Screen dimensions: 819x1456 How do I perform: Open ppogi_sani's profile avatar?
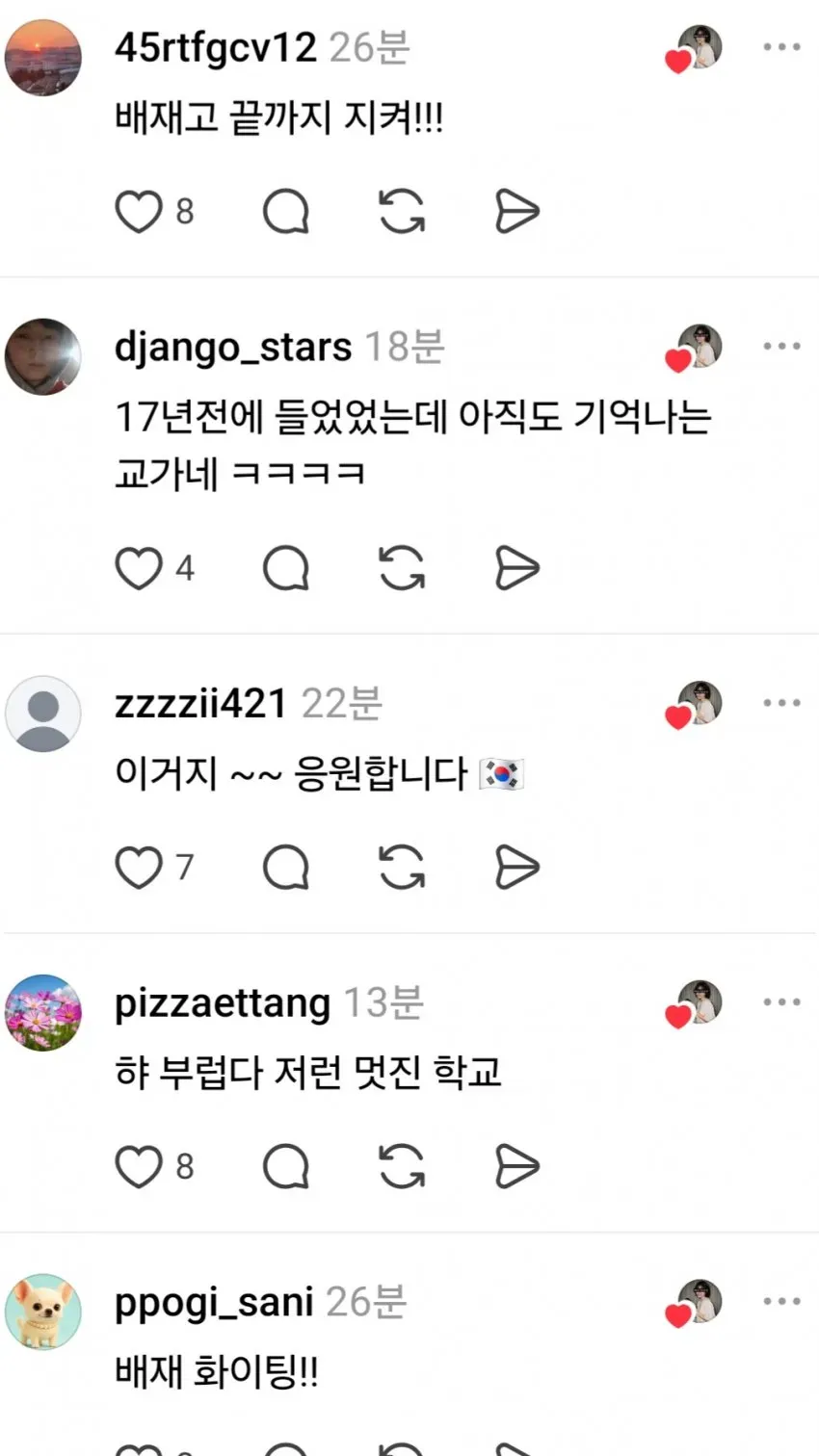click(43, 1312)
